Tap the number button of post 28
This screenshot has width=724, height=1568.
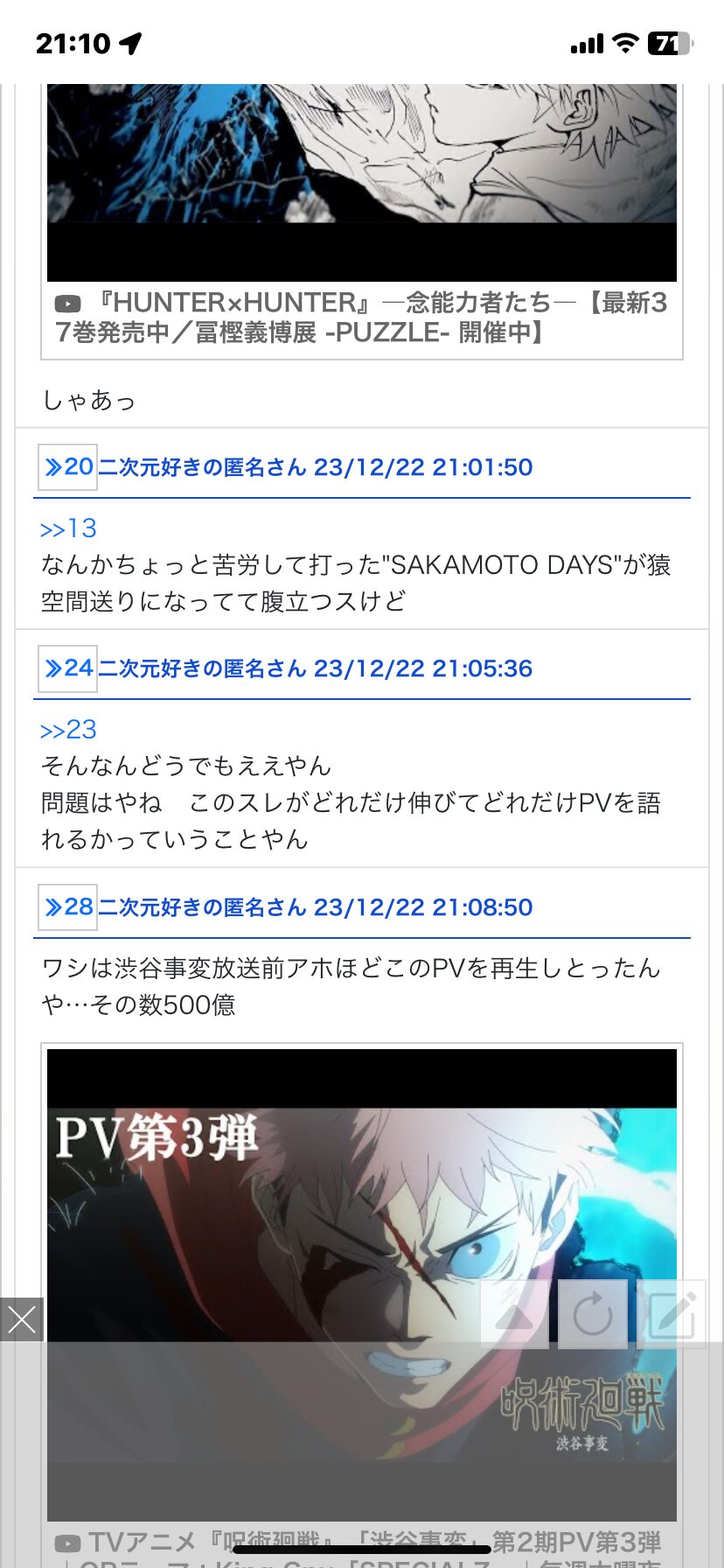point(68,907)
